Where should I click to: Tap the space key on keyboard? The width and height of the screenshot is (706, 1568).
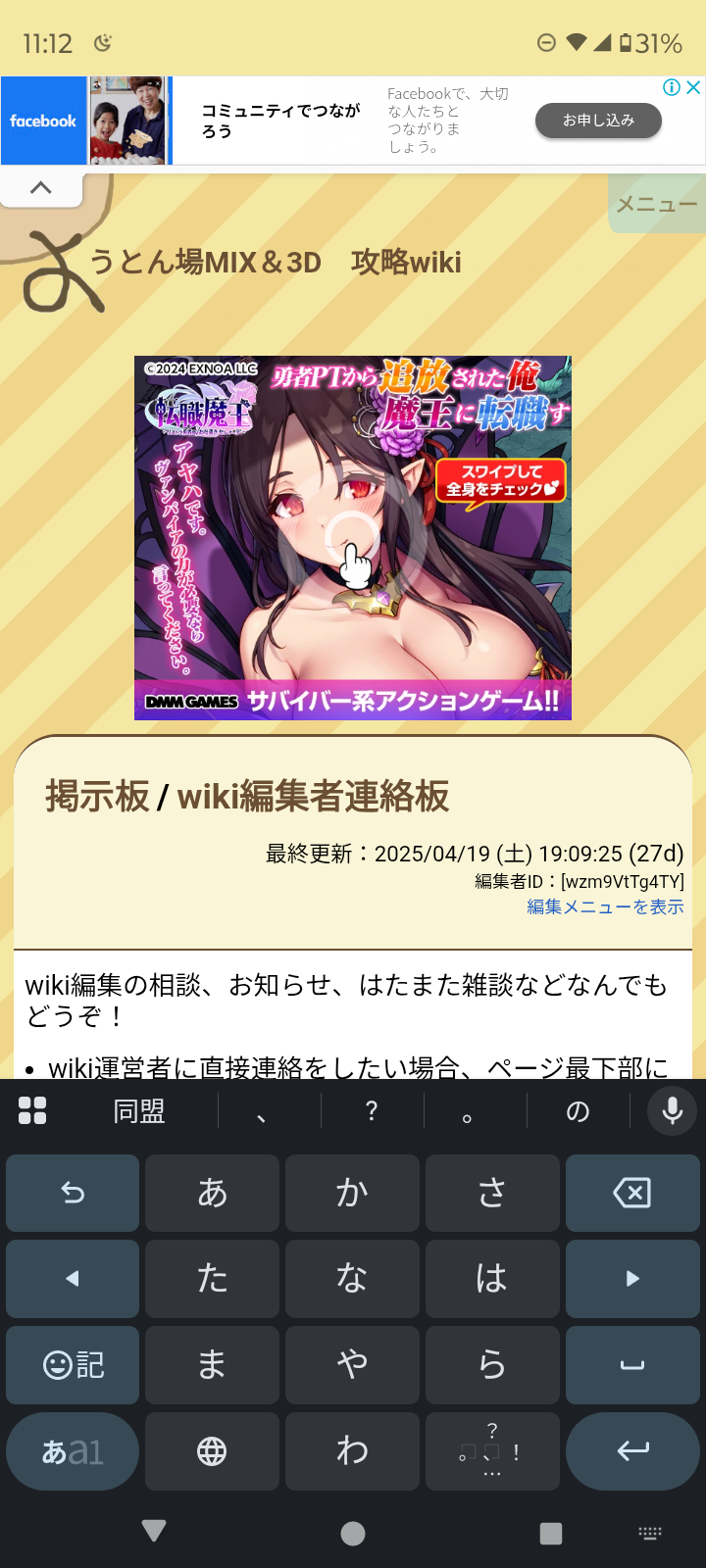(x=631, y=1364)
